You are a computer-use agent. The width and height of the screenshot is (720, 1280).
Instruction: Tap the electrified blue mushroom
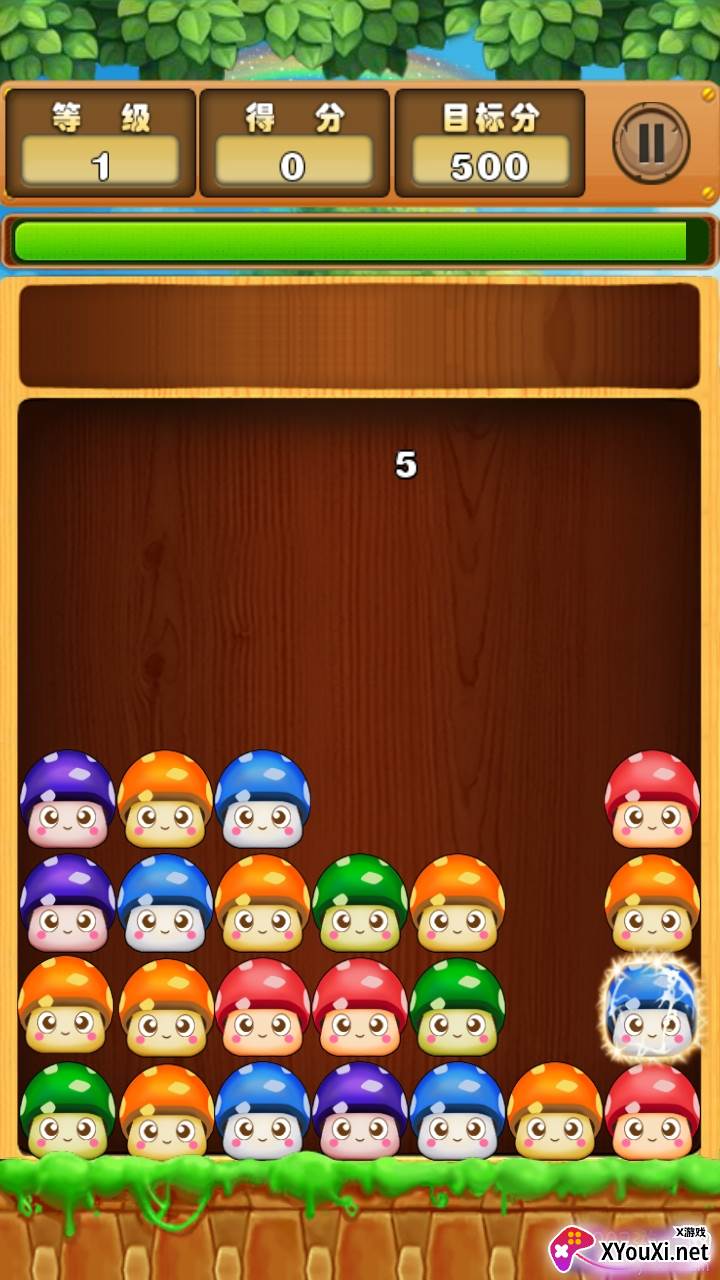tap(652, 1007)
